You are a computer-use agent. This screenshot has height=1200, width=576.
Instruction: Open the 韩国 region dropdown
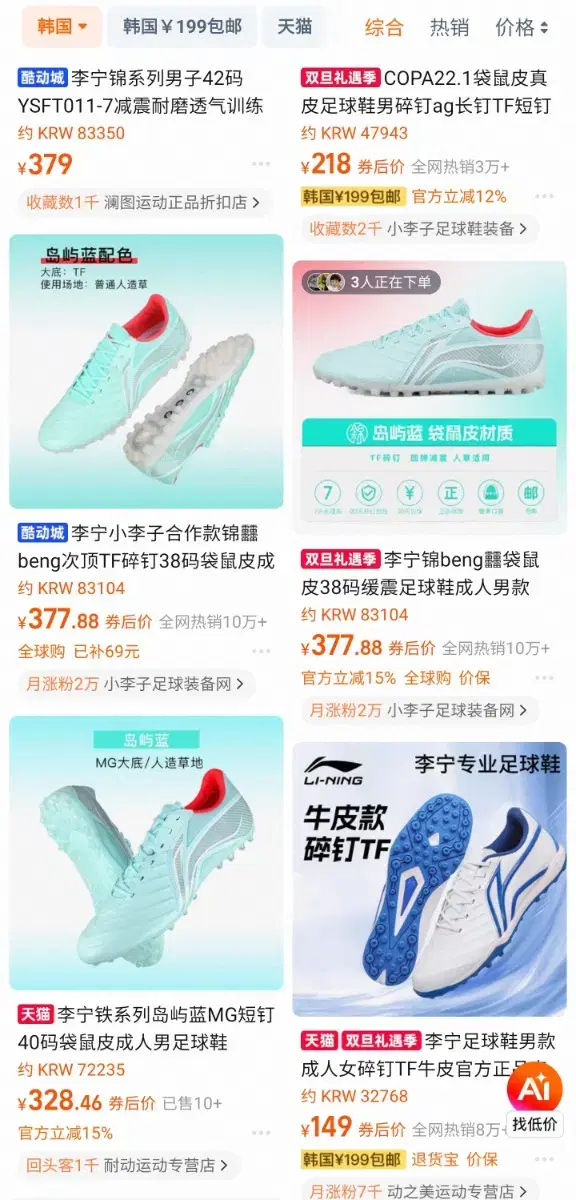[62, 27]
